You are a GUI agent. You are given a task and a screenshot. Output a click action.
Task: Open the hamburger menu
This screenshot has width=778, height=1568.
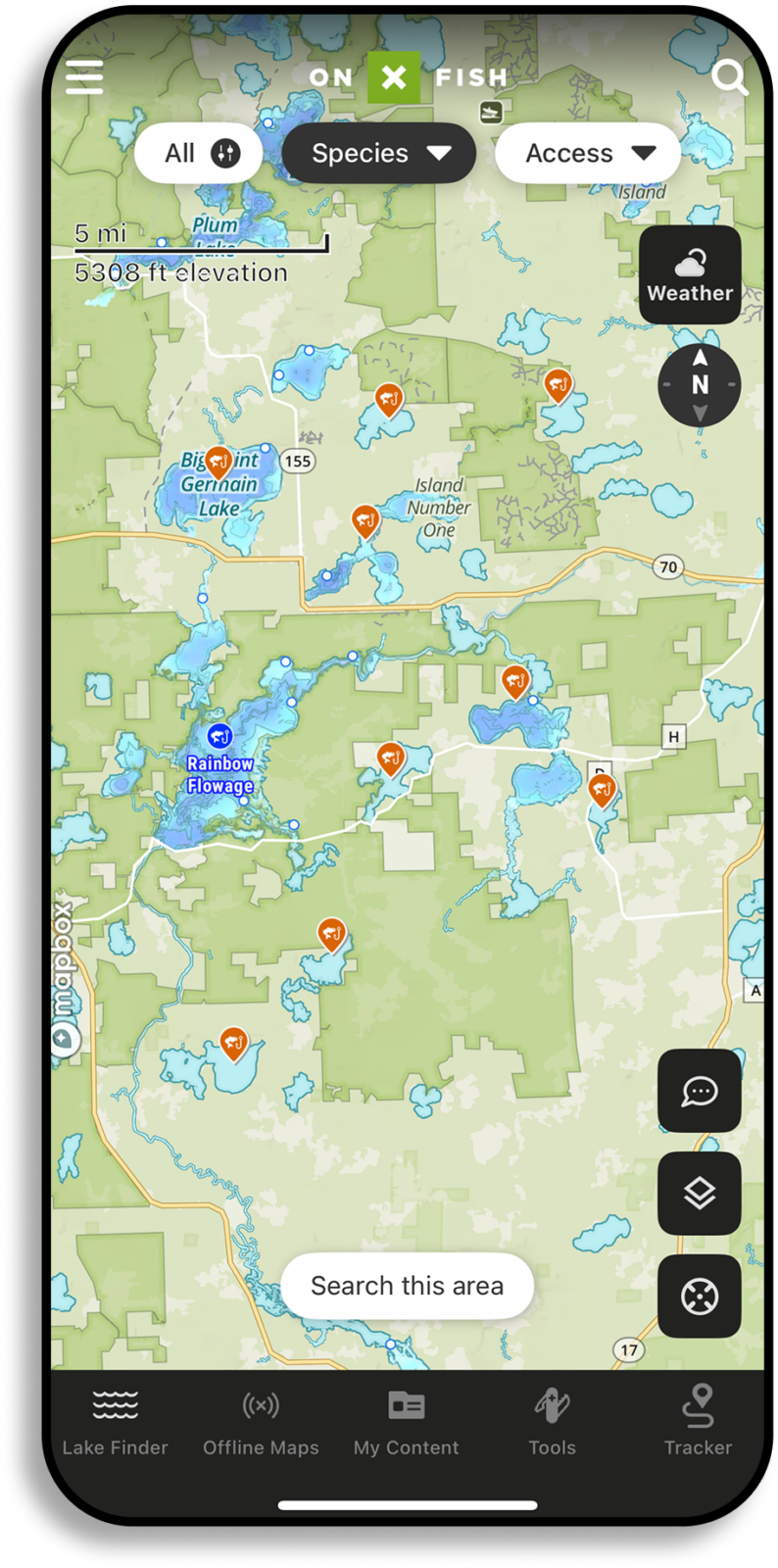pos(85,76)
